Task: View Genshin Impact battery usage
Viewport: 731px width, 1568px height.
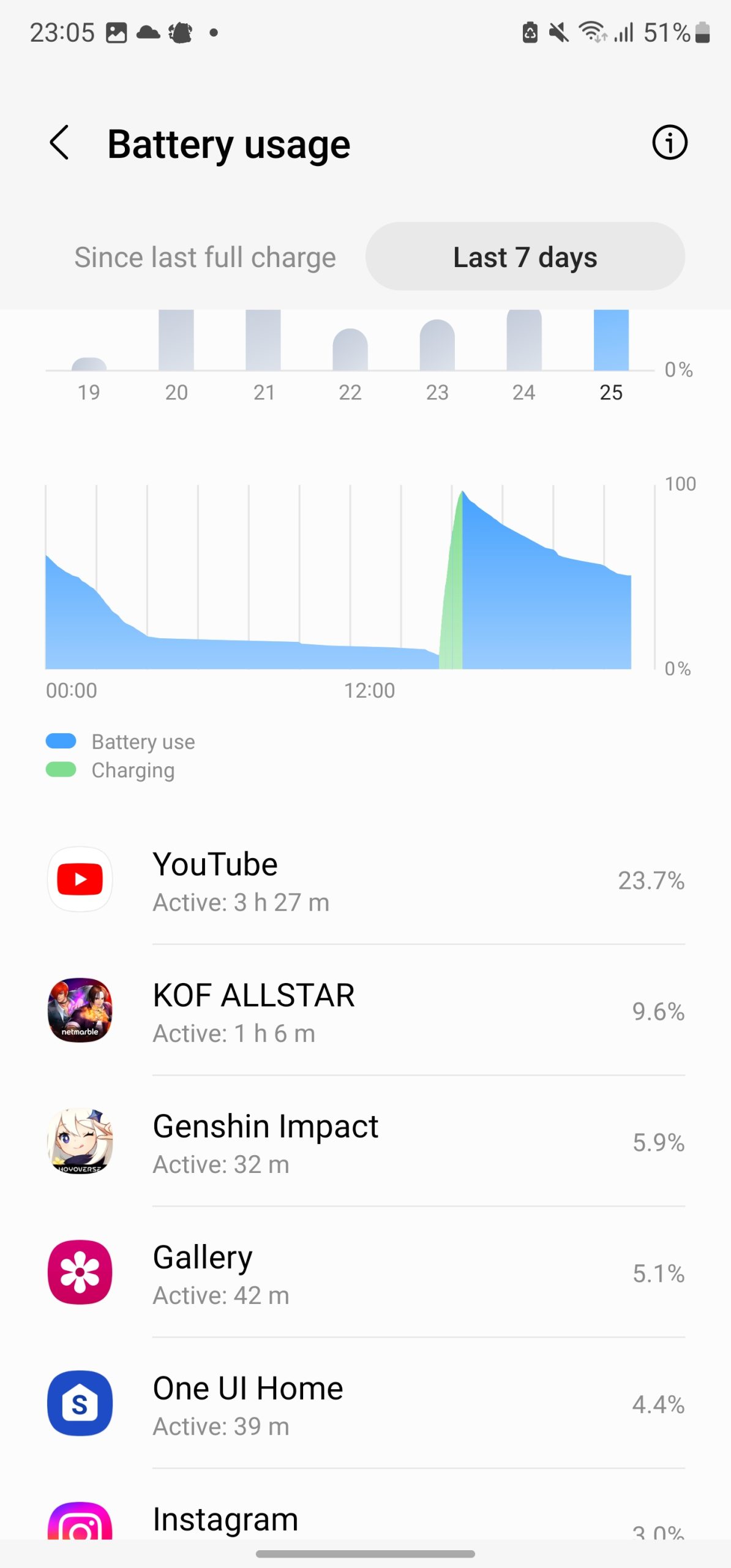Action: [x=365, y=1142]
